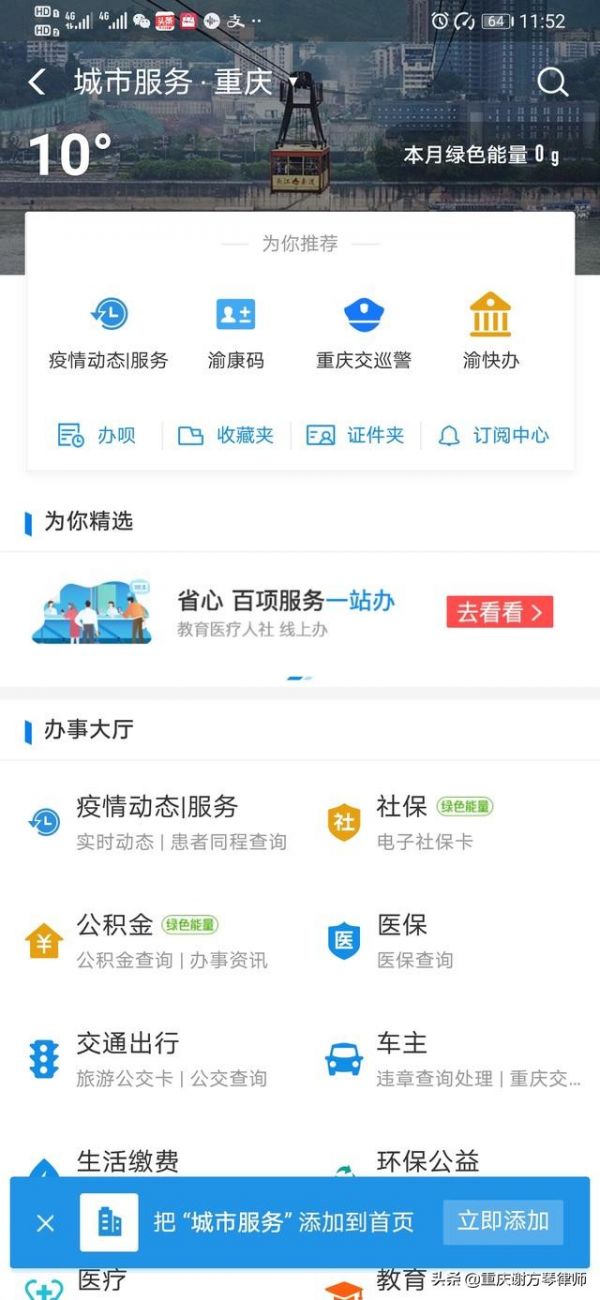600x1300 pixels.
Task: Open 重庆交巡警 service
Action: pos(364,332)
